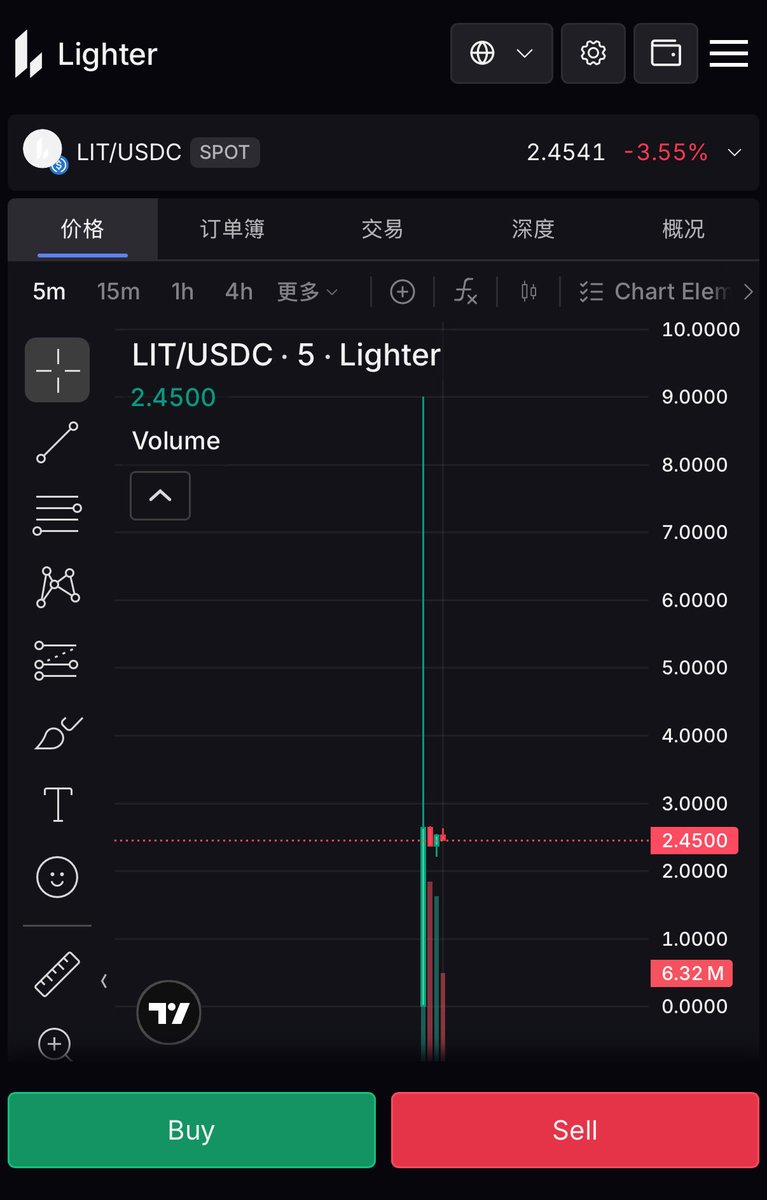Collapse the chart legend arrow

(x=160, y=495)
